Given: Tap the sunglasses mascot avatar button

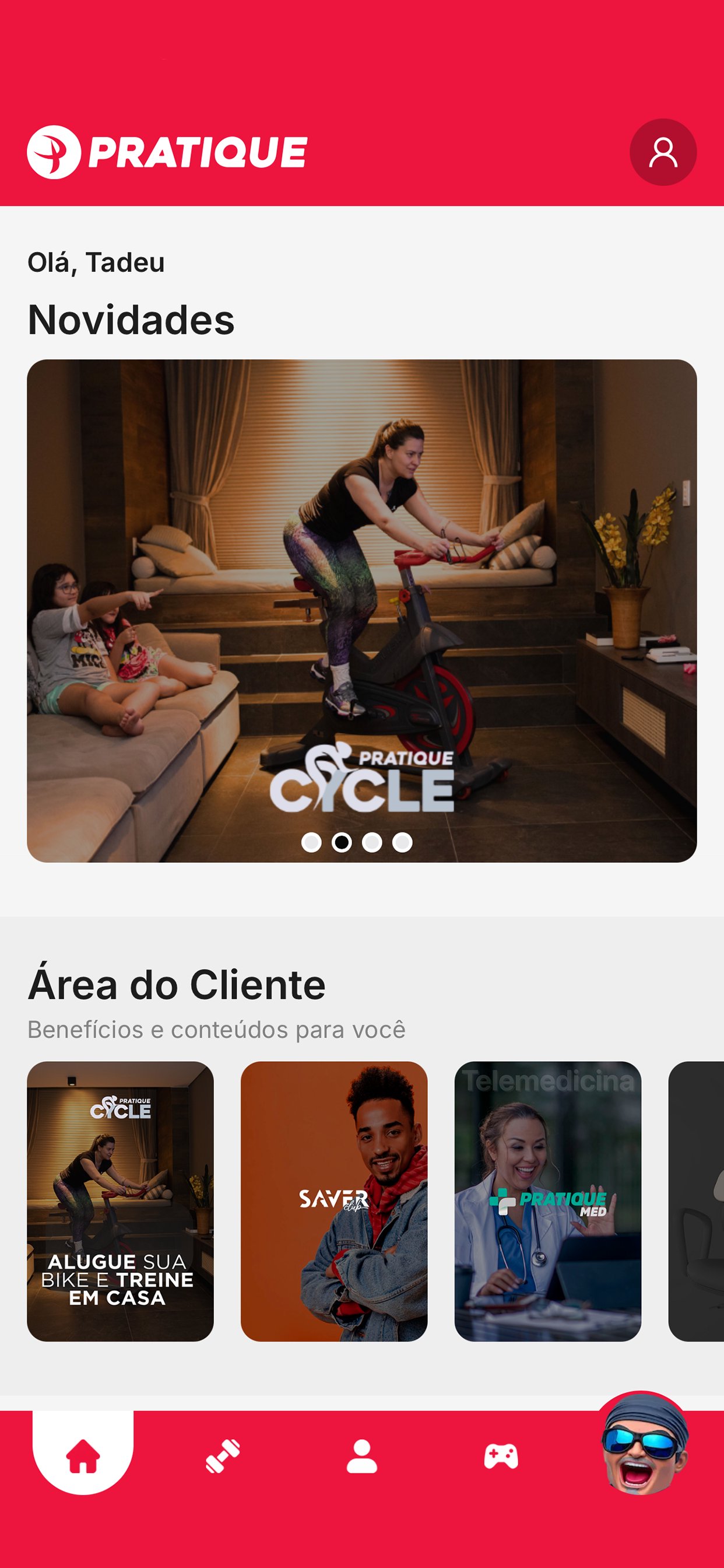Looking at the screenshot, I should click(x=643, y=1445).
